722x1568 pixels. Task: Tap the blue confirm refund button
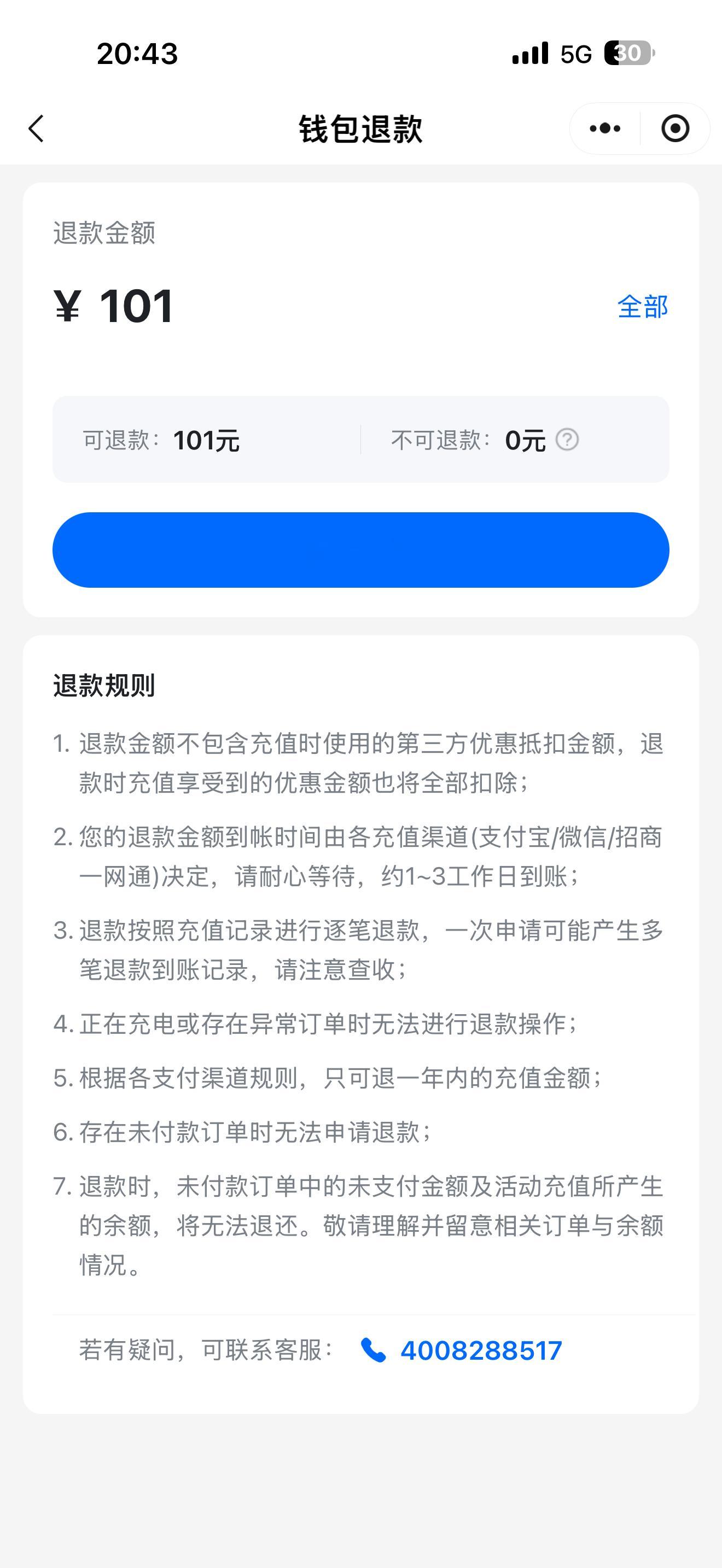361,549
